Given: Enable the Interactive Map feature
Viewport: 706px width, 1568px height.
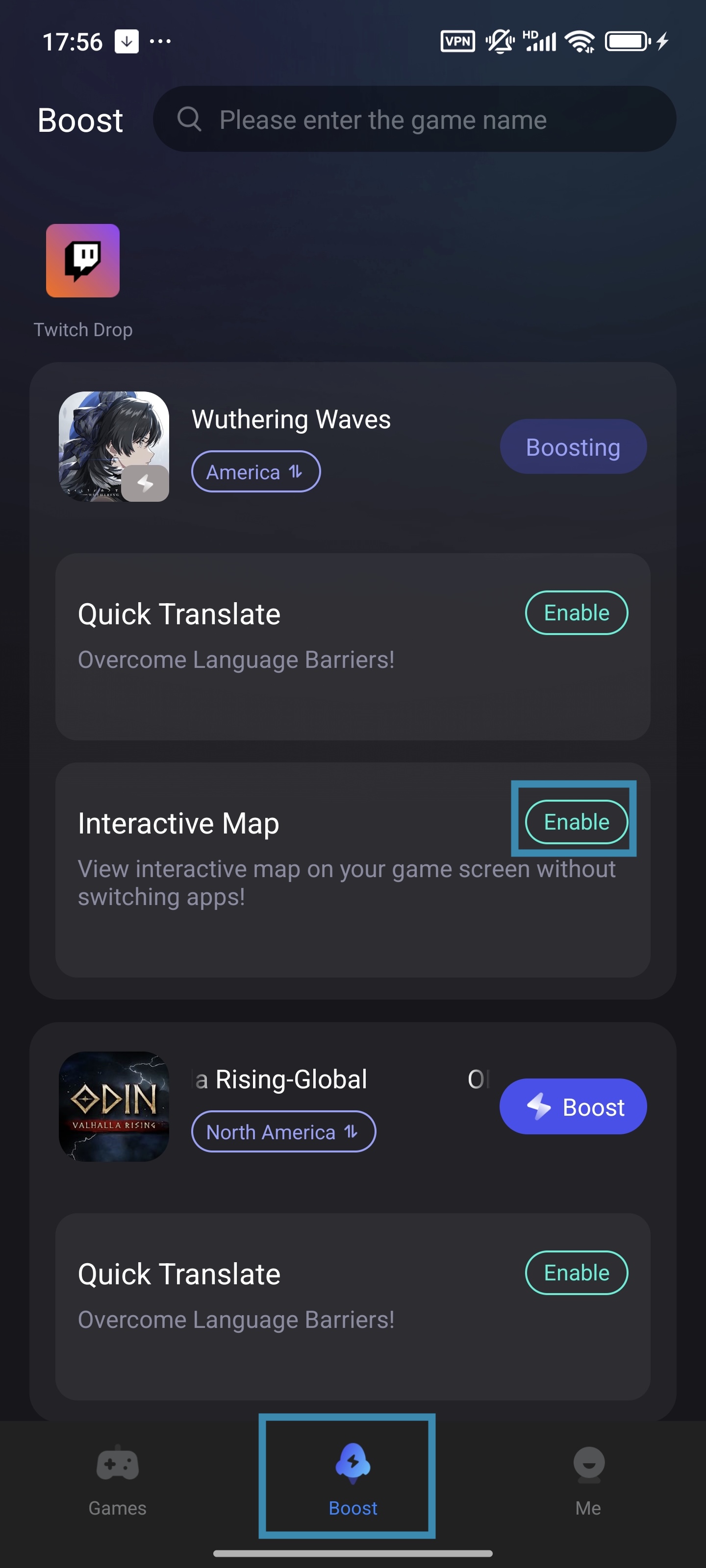Looking at the screenshot, I should 576,822.
